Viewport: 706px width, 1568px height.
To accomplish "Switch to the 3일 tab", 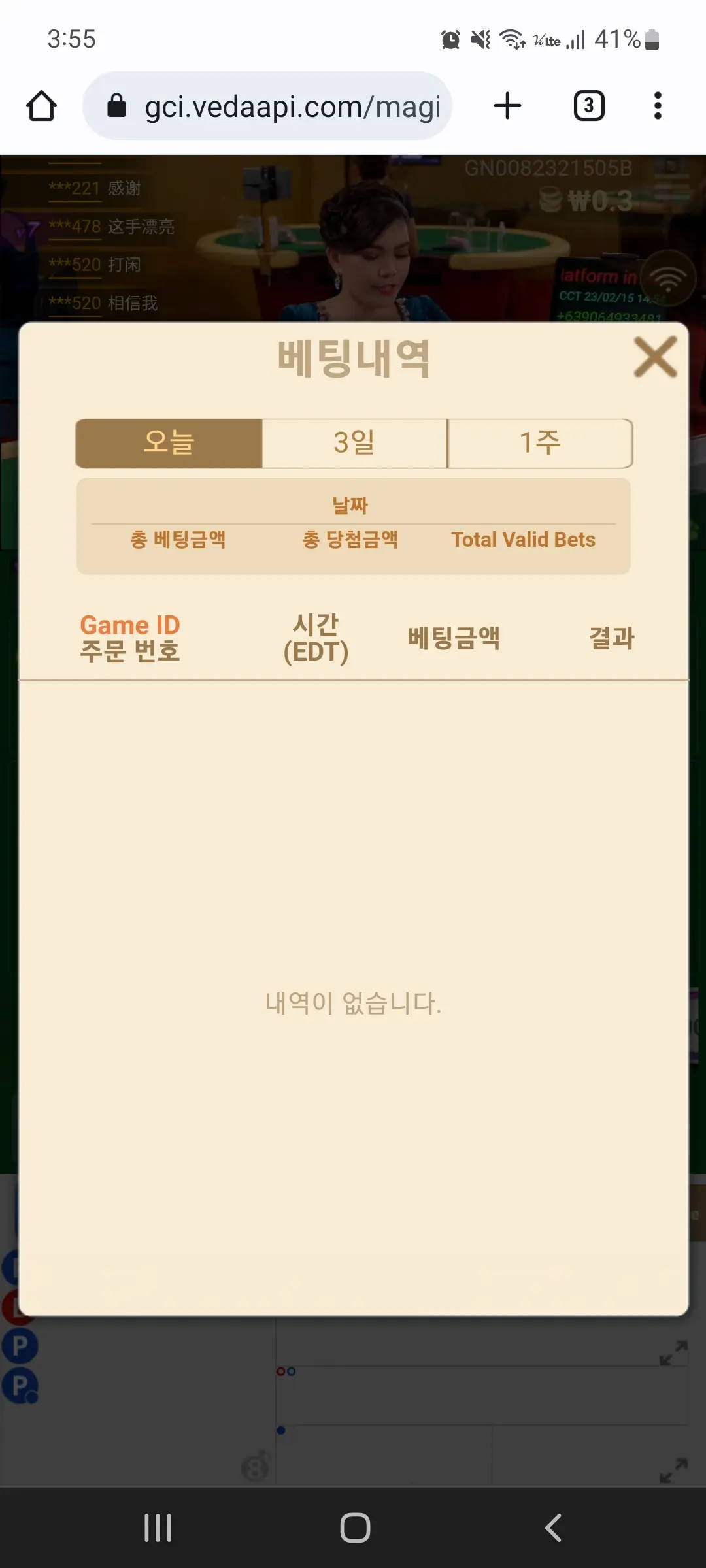I will pos(354,443).
